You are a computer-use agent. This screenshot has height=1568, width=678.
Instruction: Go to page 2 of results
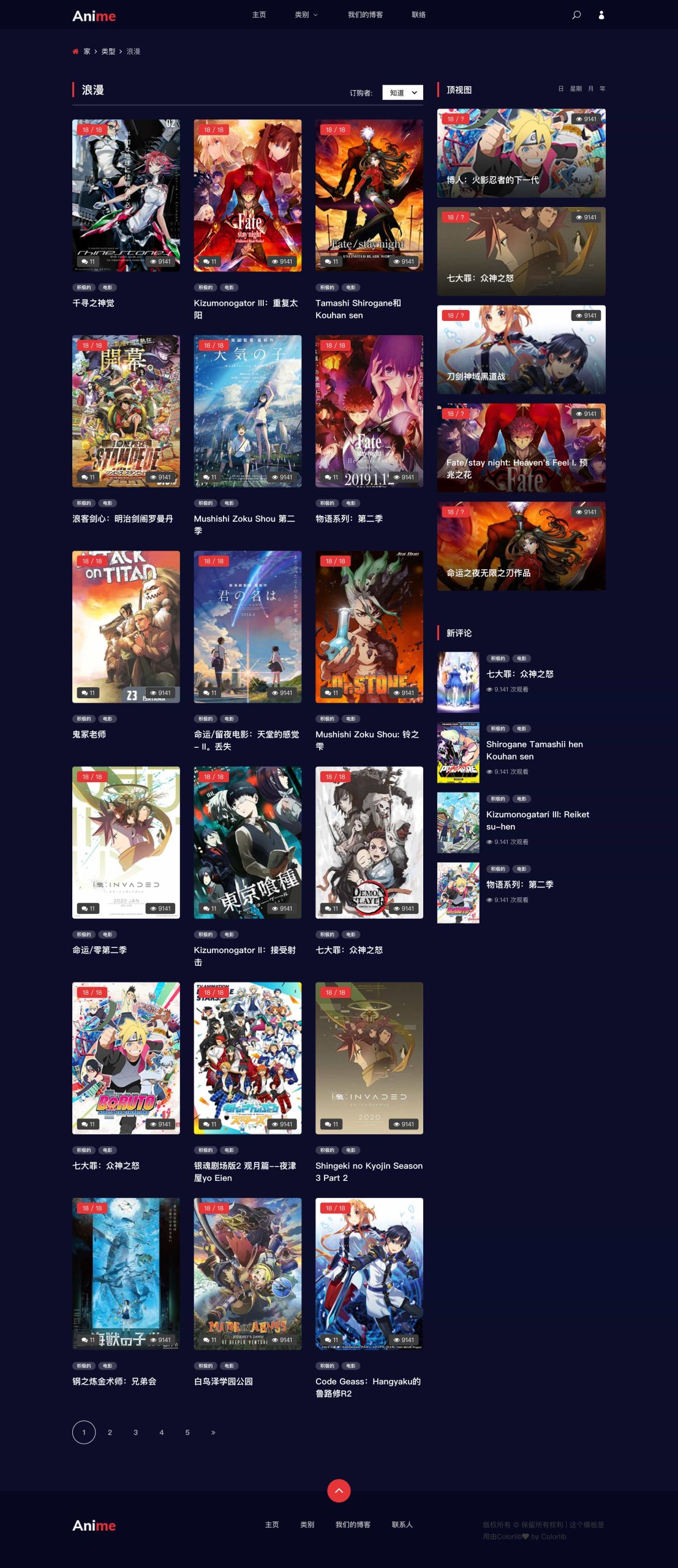pyautogui.click(x=110, y=1432)
